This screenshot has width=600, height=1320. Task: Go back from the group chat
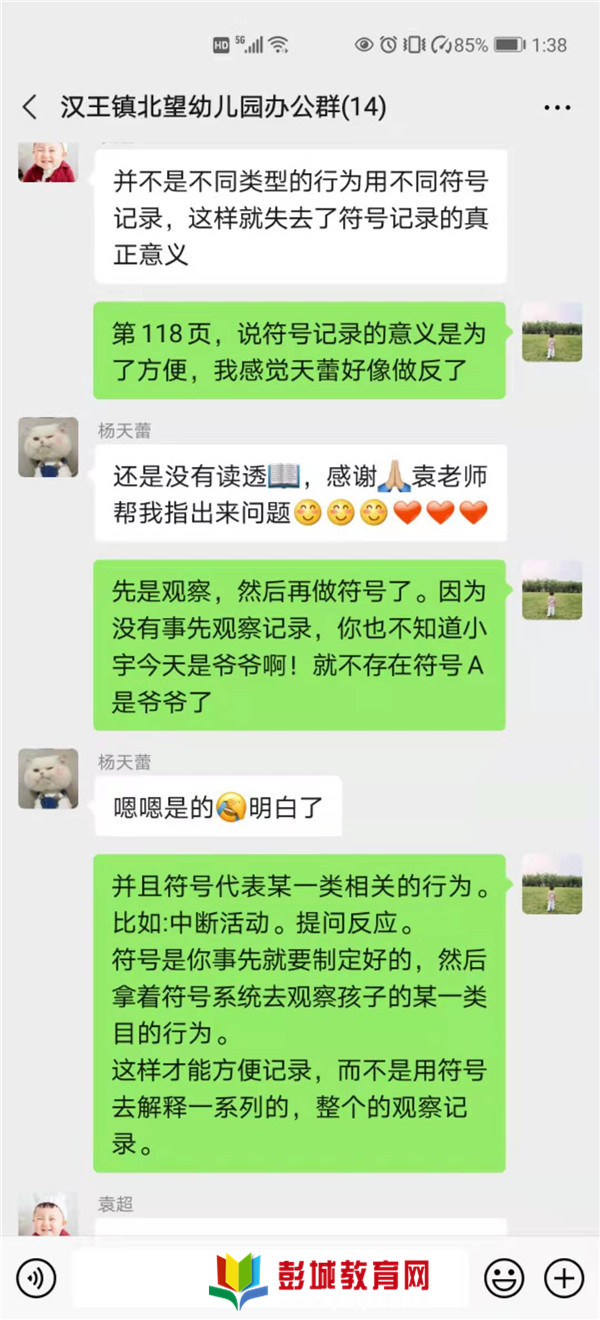[x=30, y=107]
